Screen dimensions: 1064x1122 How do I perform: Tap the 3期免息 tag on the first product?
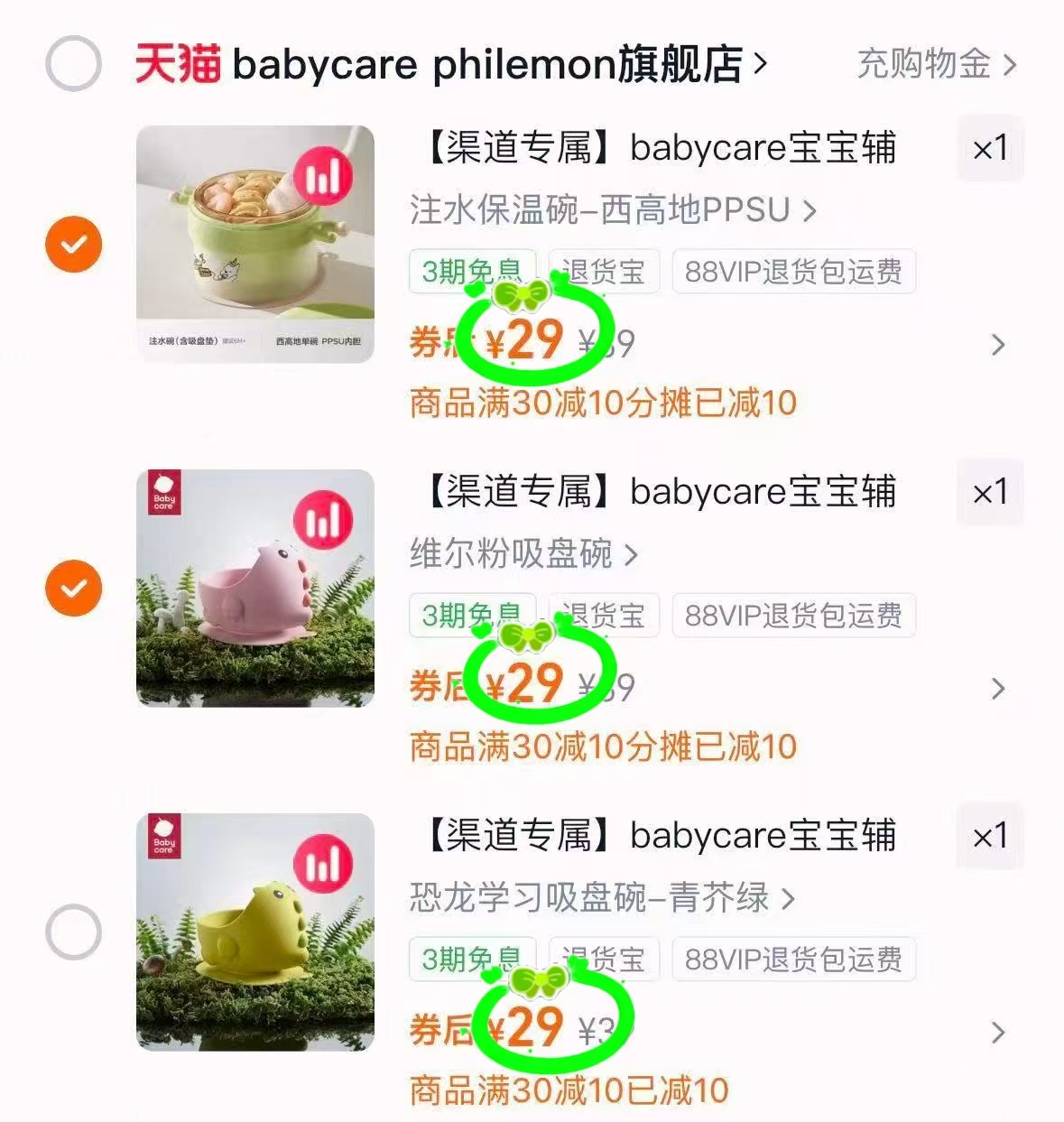point(472,271)
